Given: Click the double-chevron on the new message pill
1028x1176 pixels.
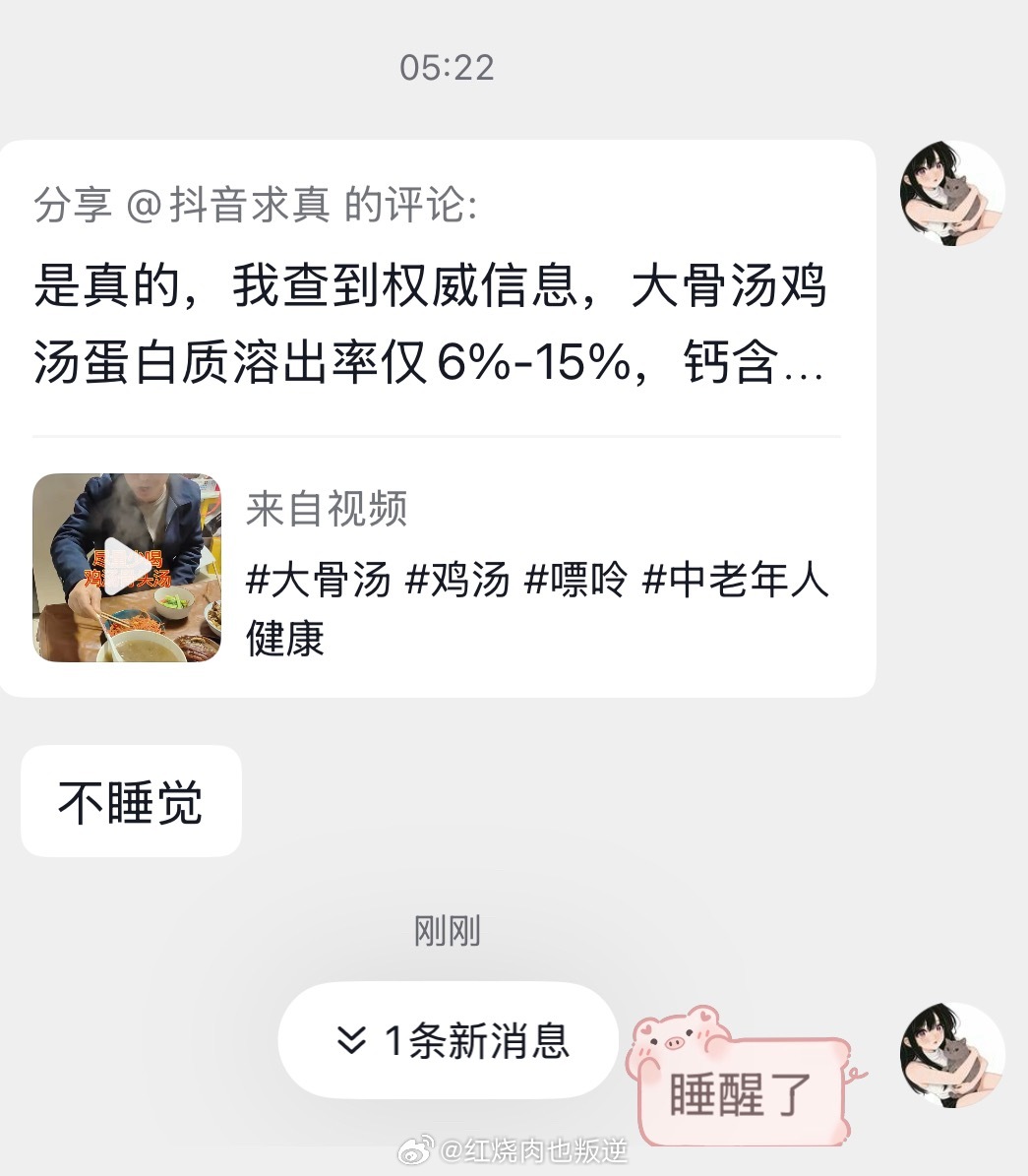Looking at the screenshot, I should click(349, 1039).
